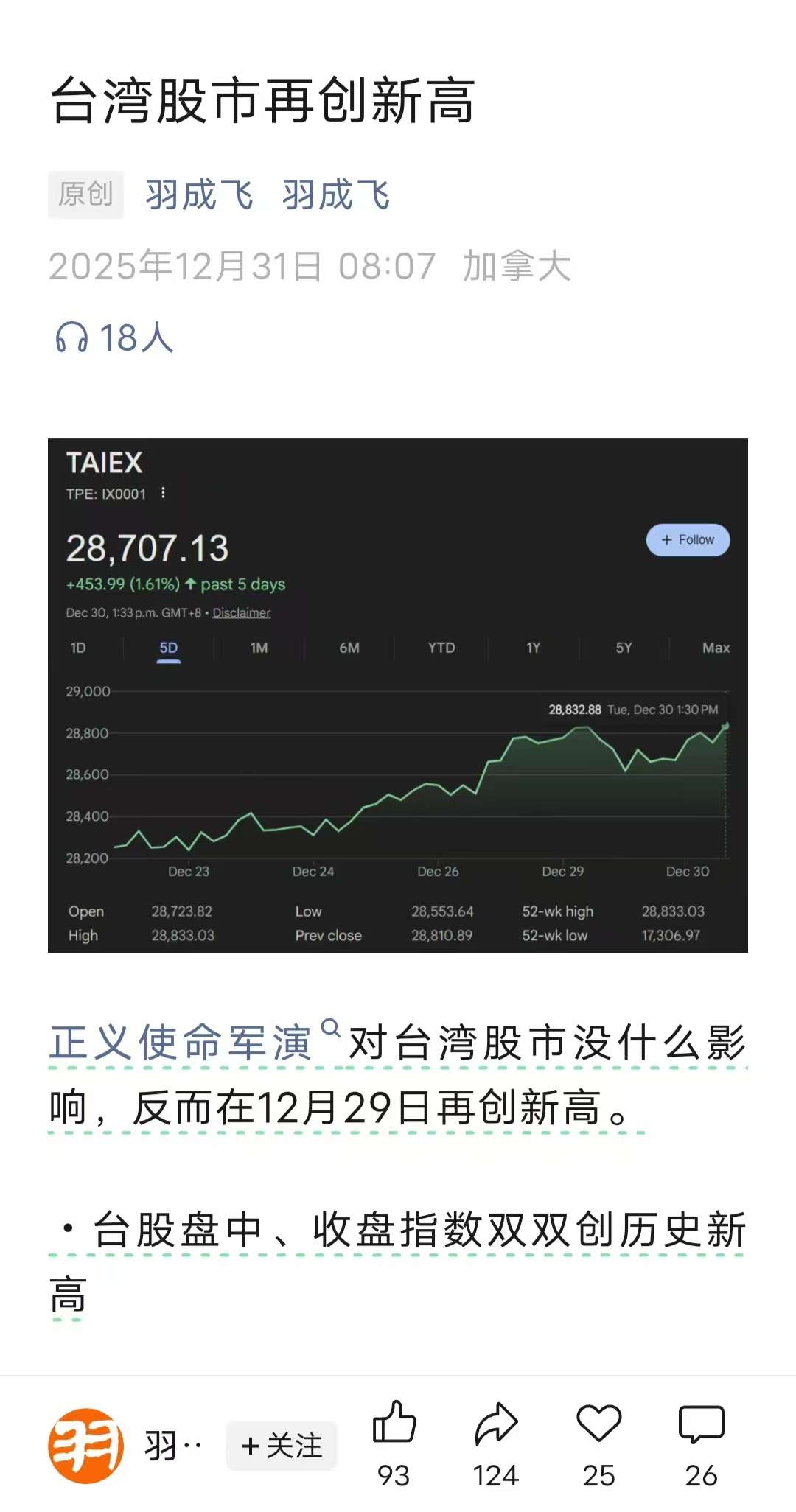Tap the heart icon to recommend the article

pyautogui.click(x=598, y=1424)
